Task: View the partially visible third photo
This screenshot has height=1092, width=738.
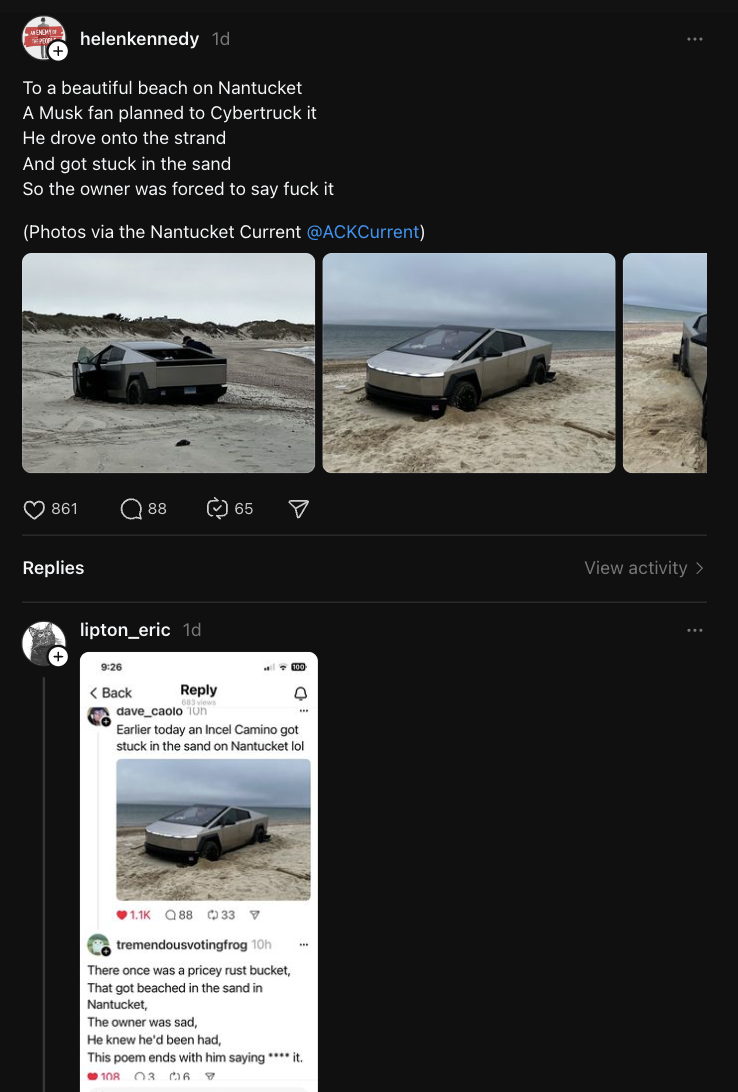Action: coord(665,363)
